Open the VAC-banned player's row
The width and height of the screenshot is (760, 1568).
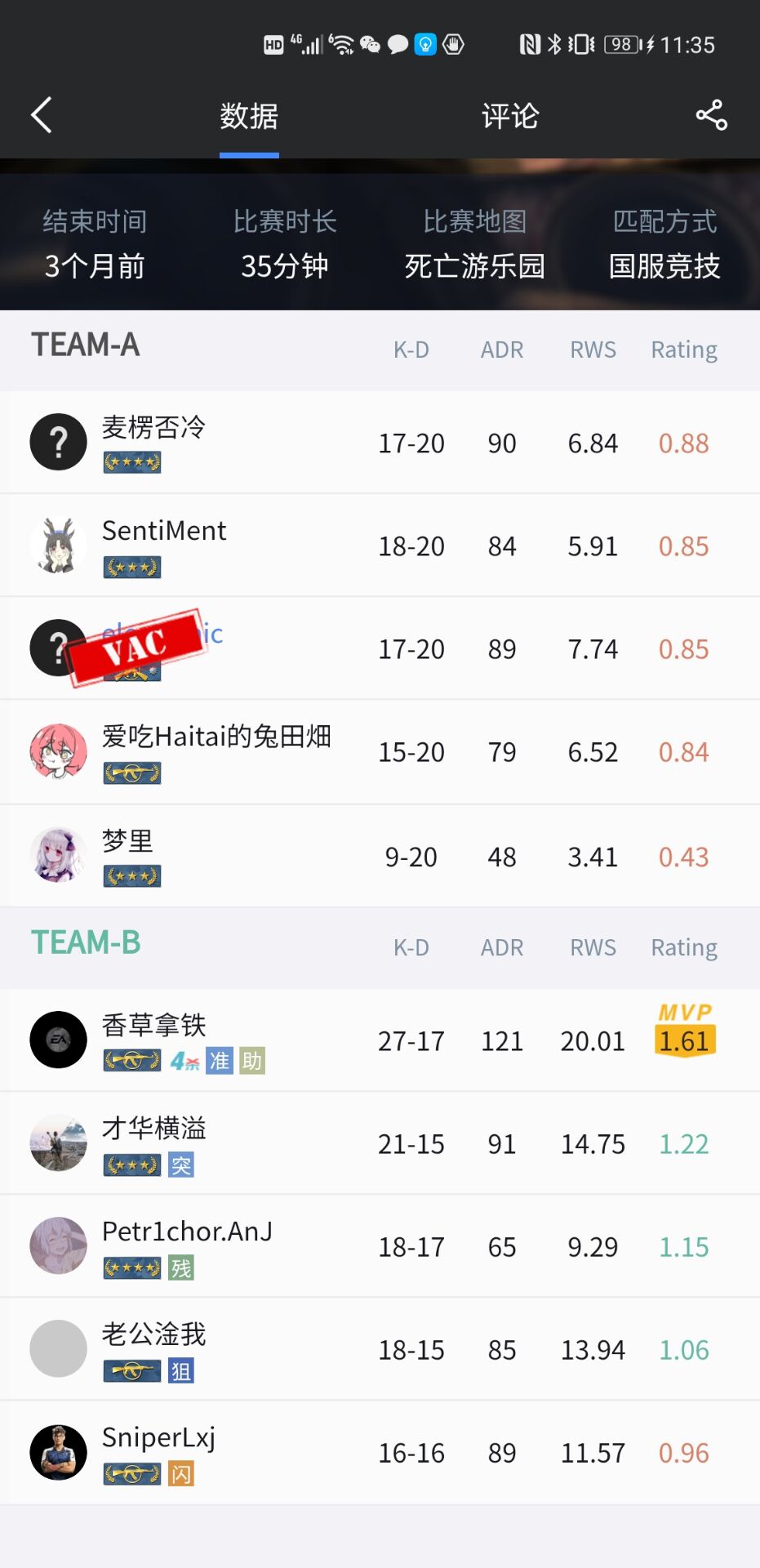[380, 648]
